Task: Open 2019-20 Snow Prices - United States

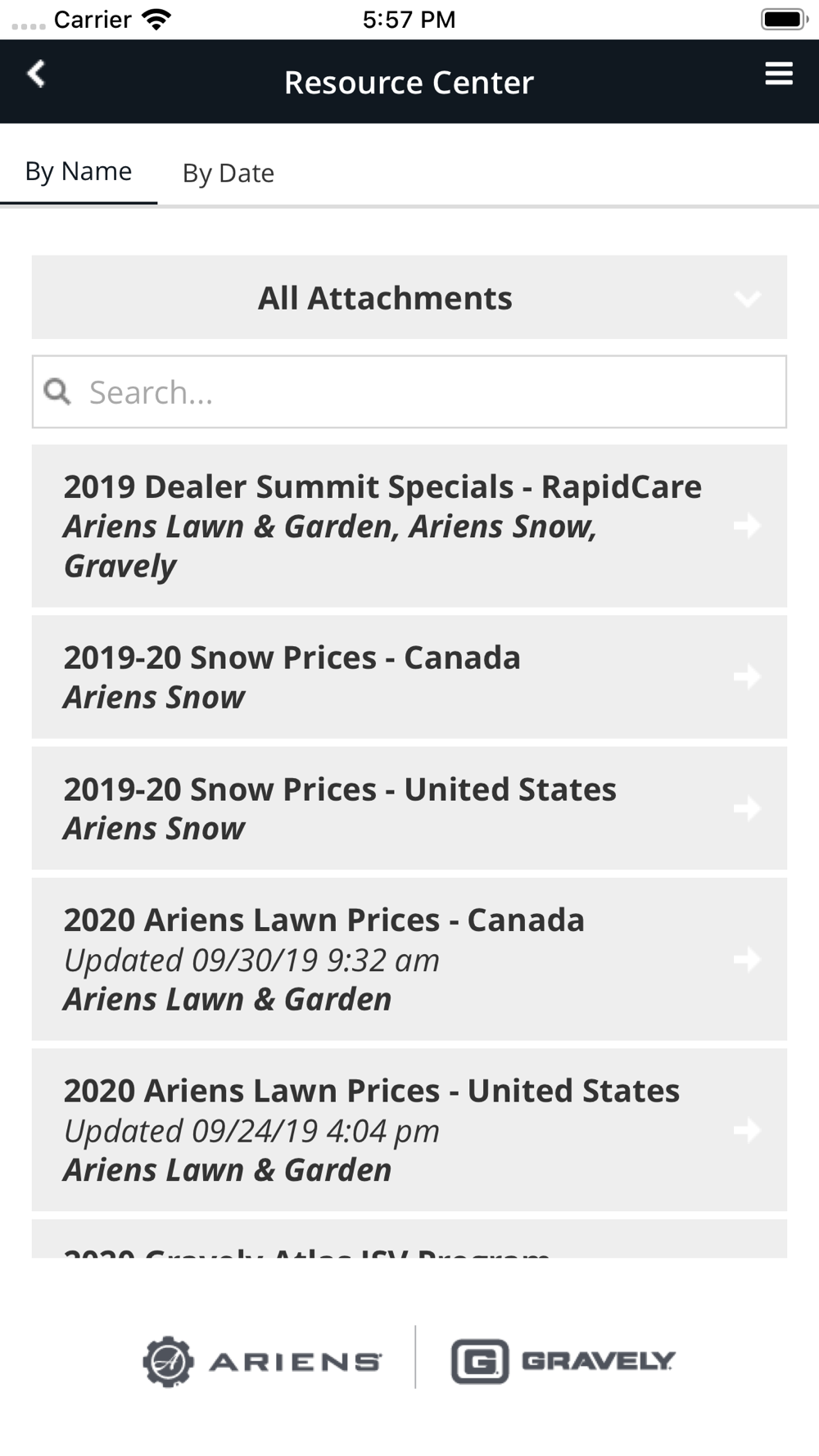Action: (x=409, y=808)
